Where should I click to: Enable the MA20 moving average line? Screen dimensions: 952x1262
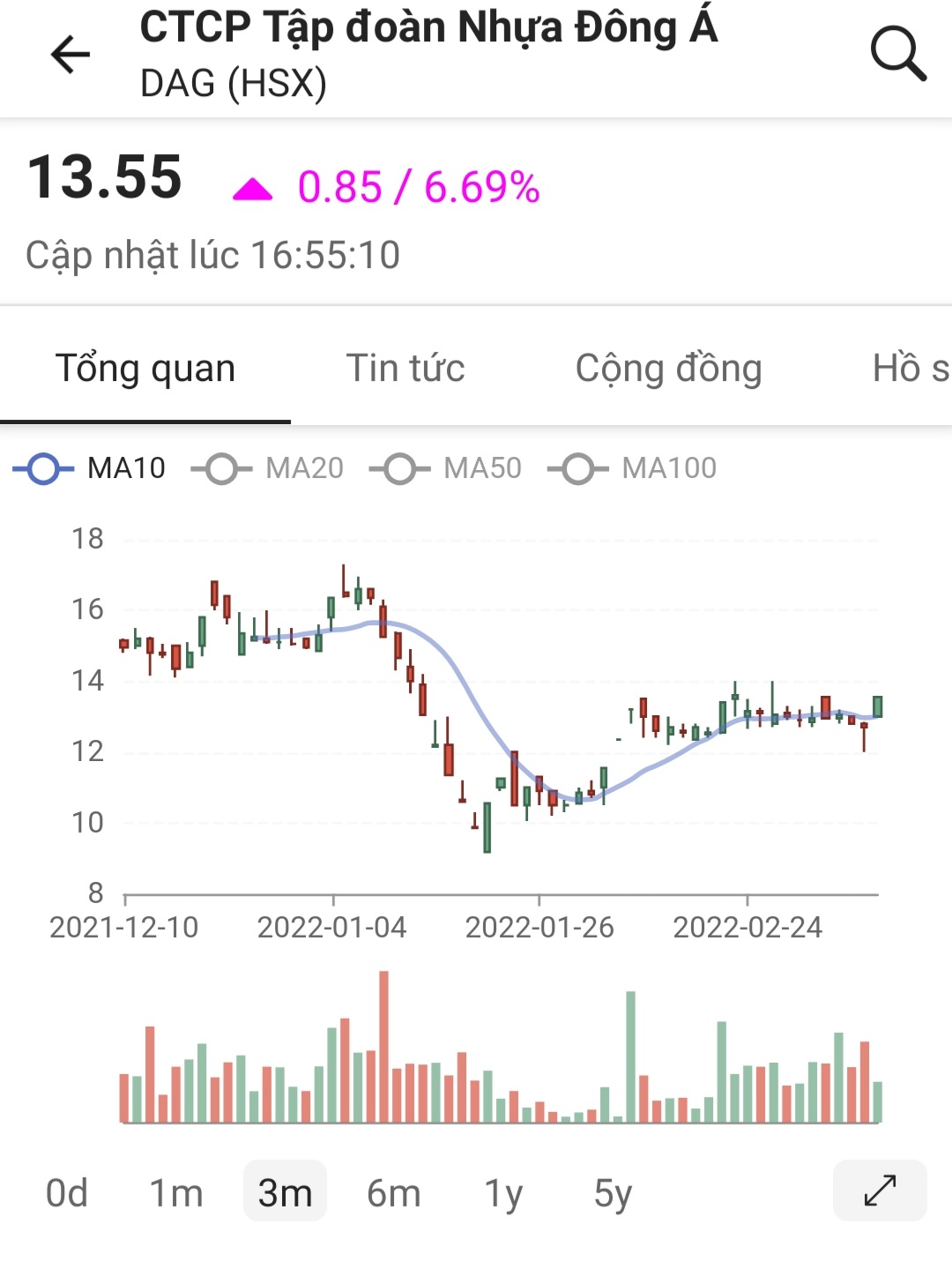point(268,468)
